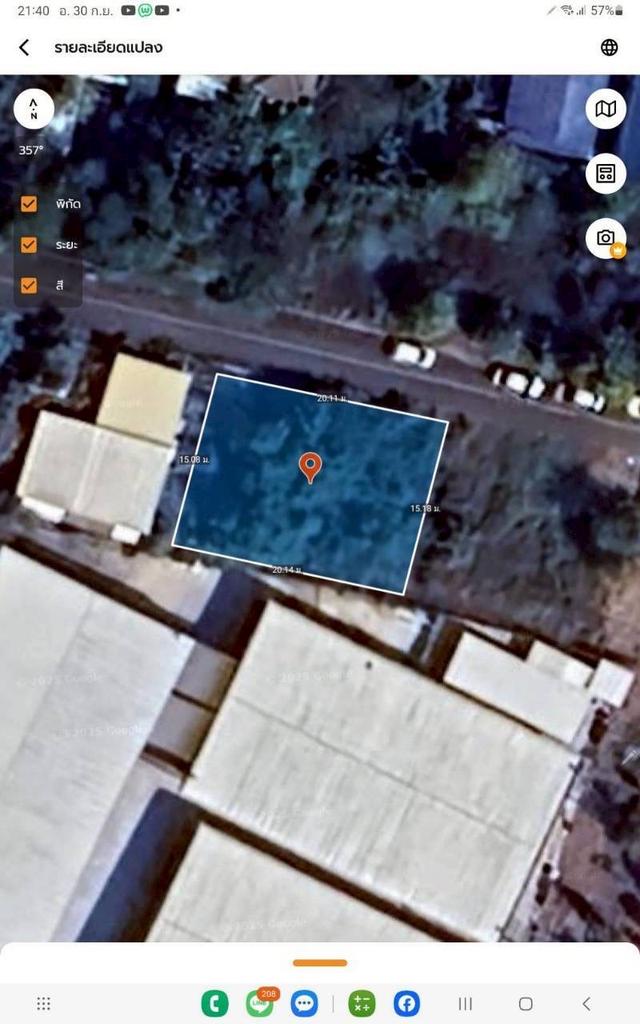The image size is (640, 1024).
Task: Open the Messages app in the taskbar
Action: (x=306, y=1003)
